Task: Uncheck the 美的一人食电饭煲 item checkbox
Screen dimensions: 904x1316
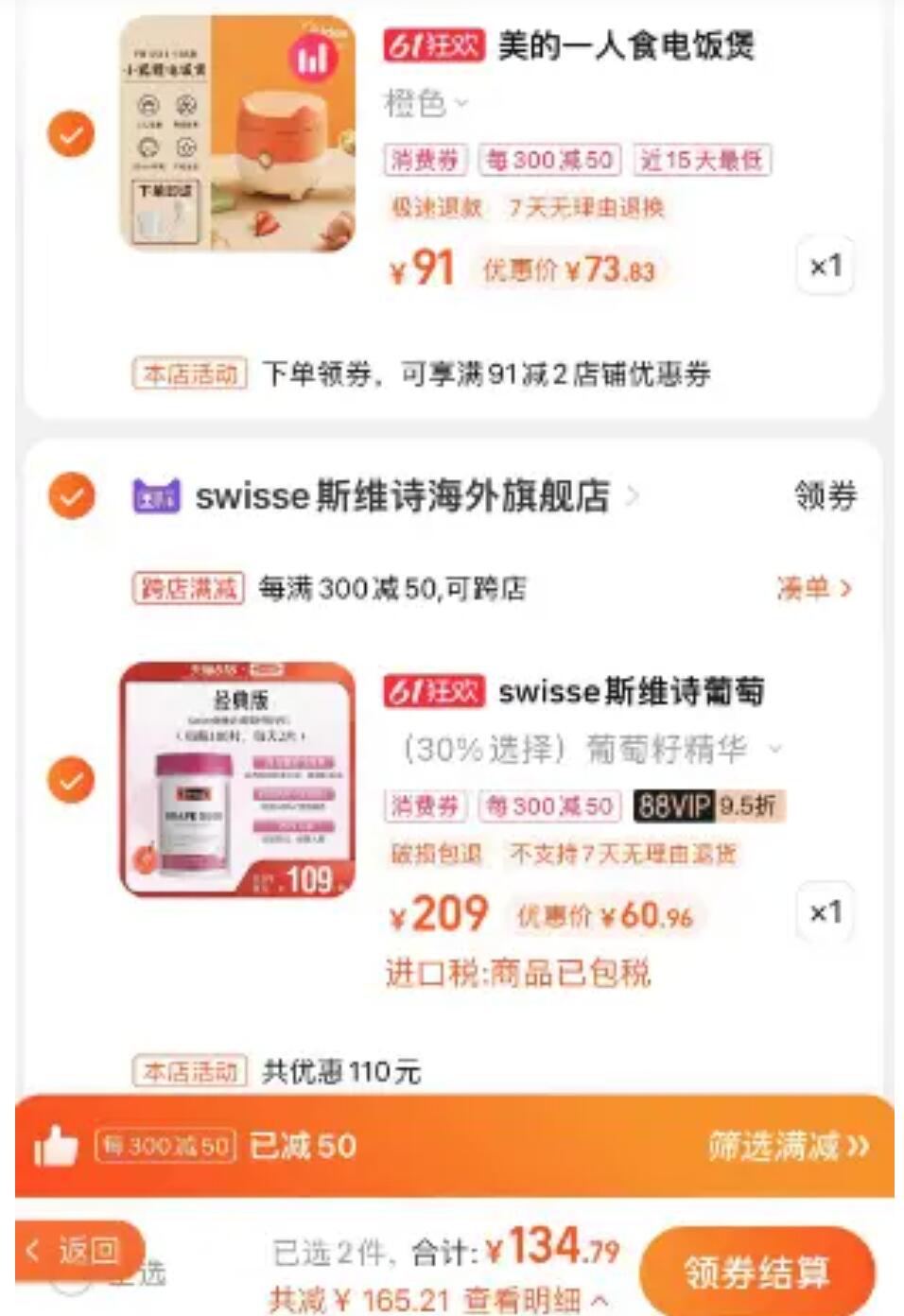Action: coord(71,134)
